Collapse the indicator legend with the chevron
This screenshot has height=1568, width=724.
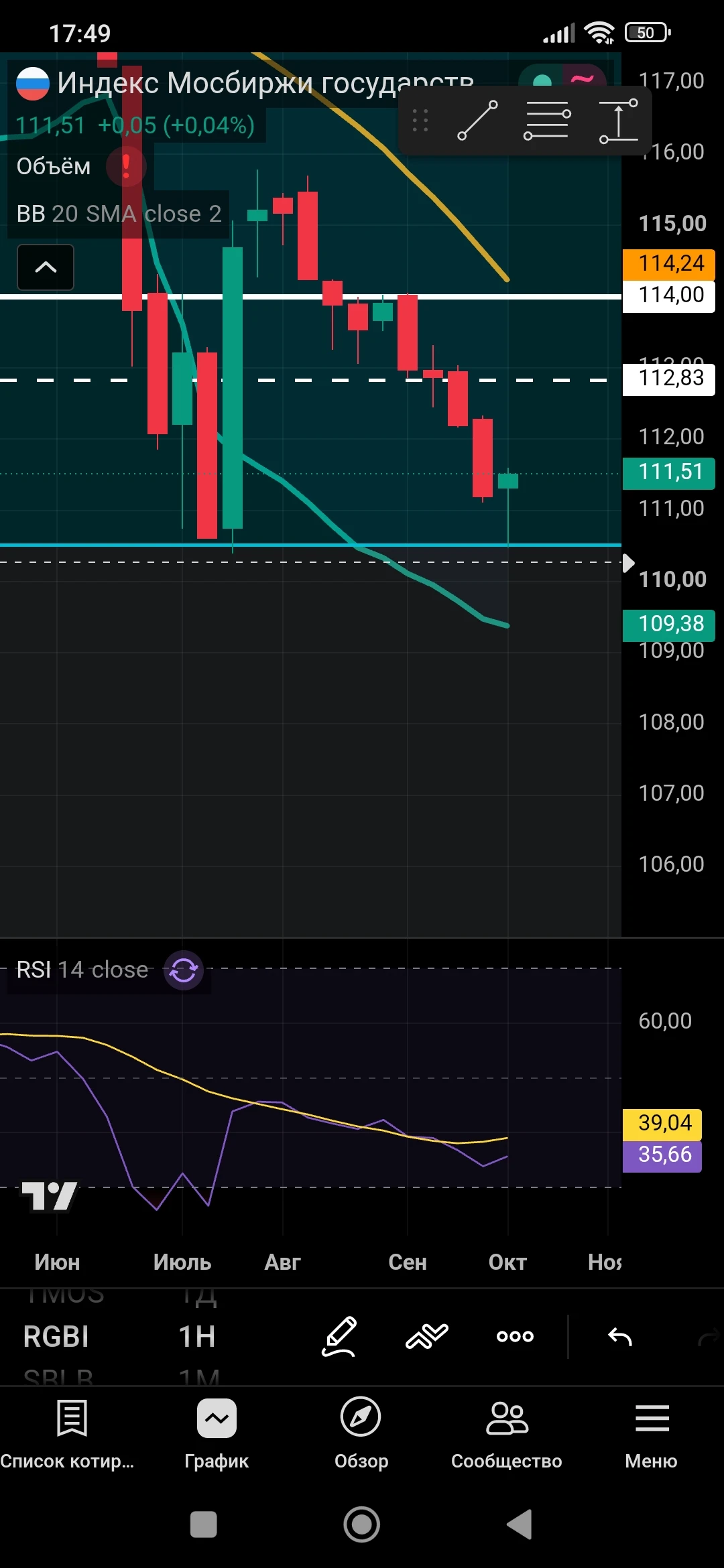coord(46,267)
